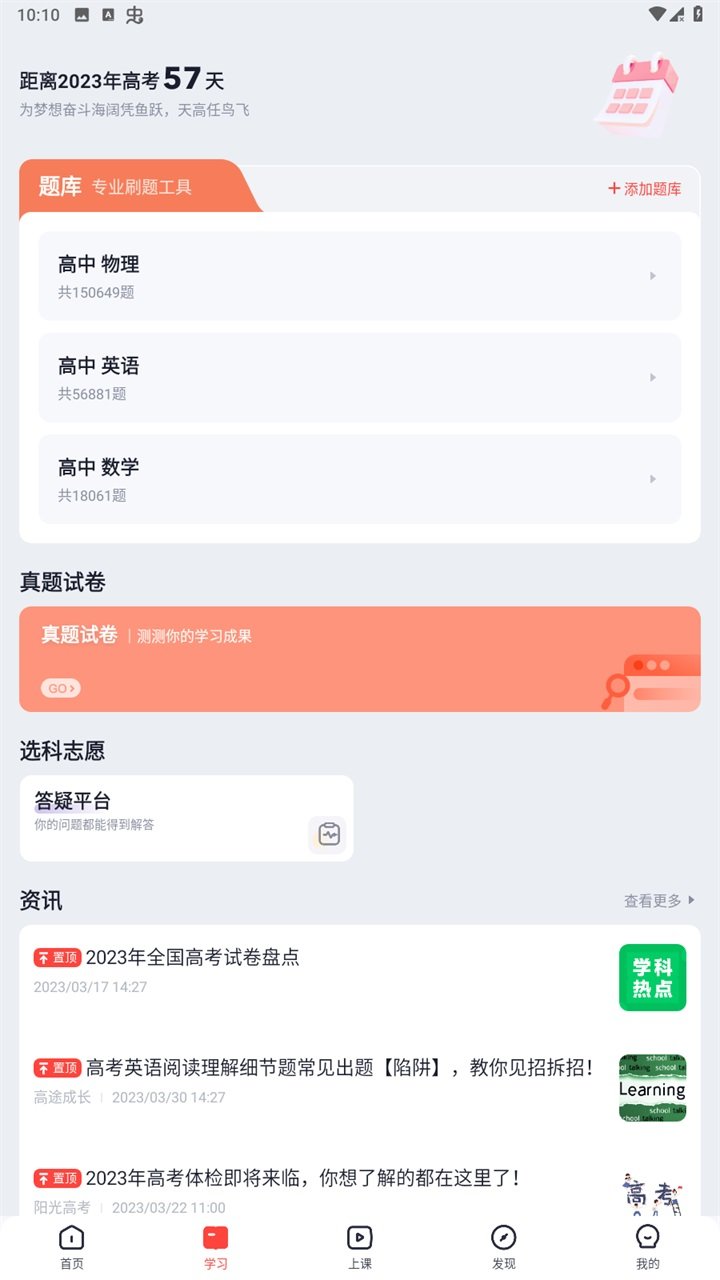Open the 高中 数学 question bank

pyautogui.click(x=360, y=479)
